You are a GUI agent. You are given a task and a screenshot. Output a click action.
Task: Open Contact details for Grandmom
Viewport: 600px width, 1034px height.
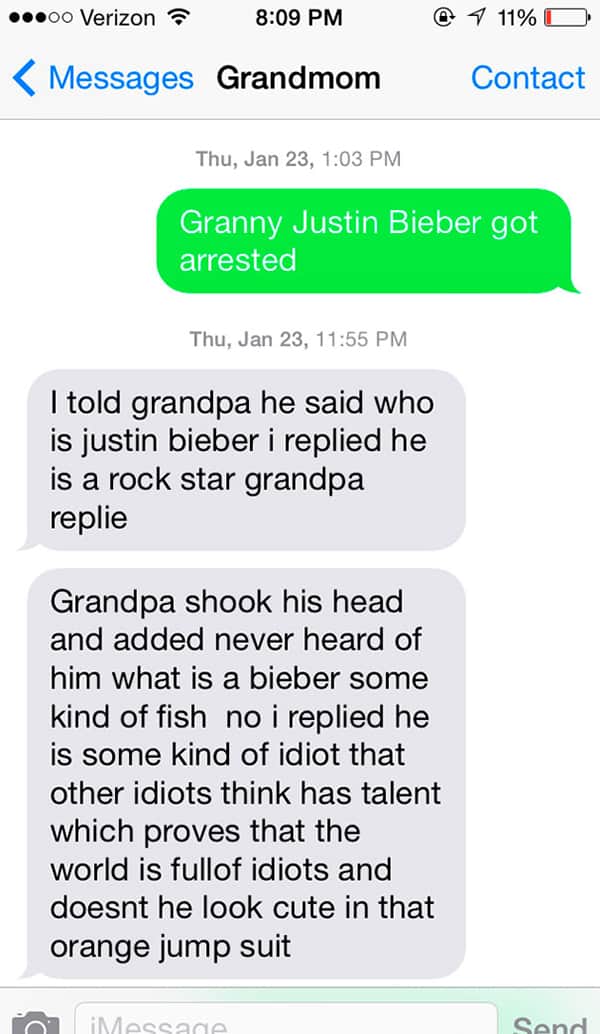pyautogui.click(x=528, y=78)
